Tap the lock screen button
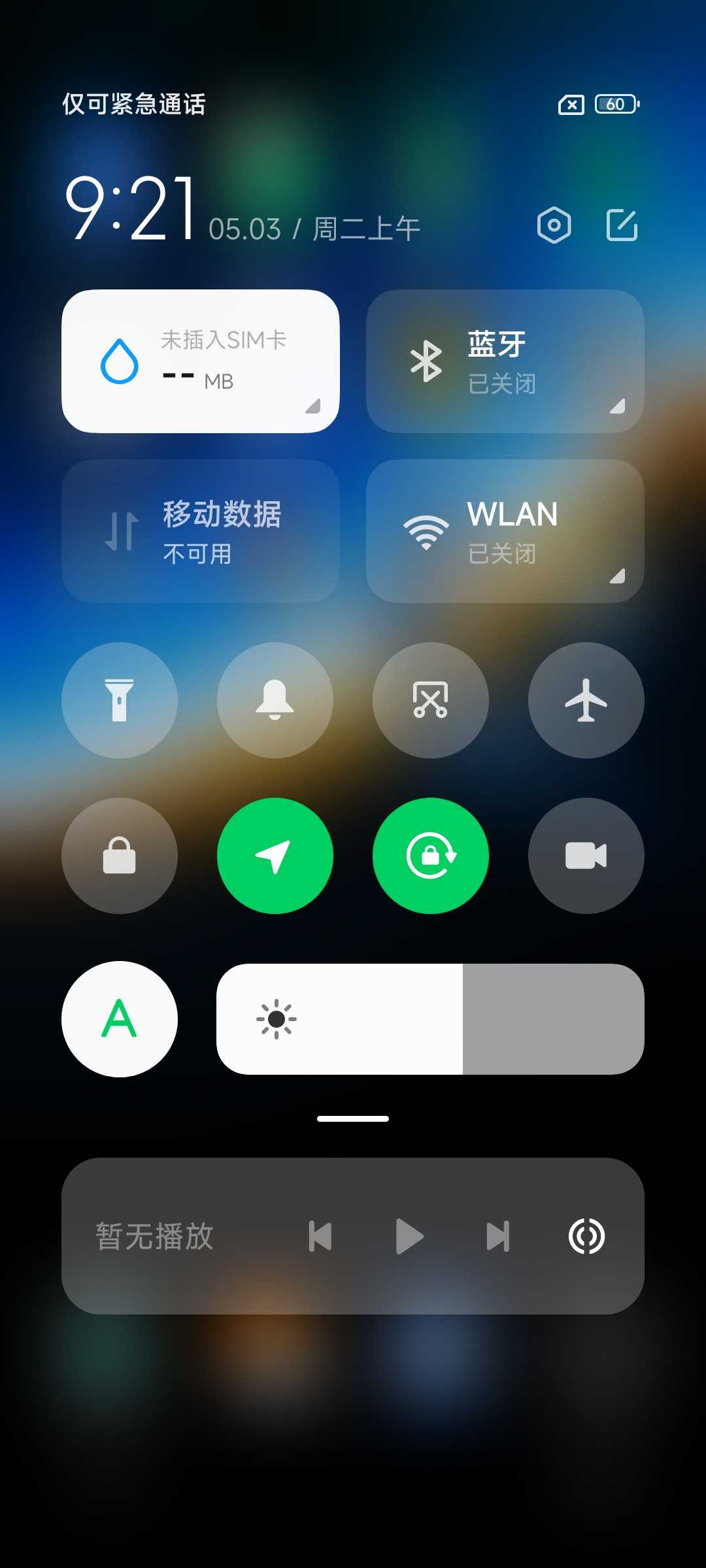Viewport: 706px width, 1568px height. point(120,855)
